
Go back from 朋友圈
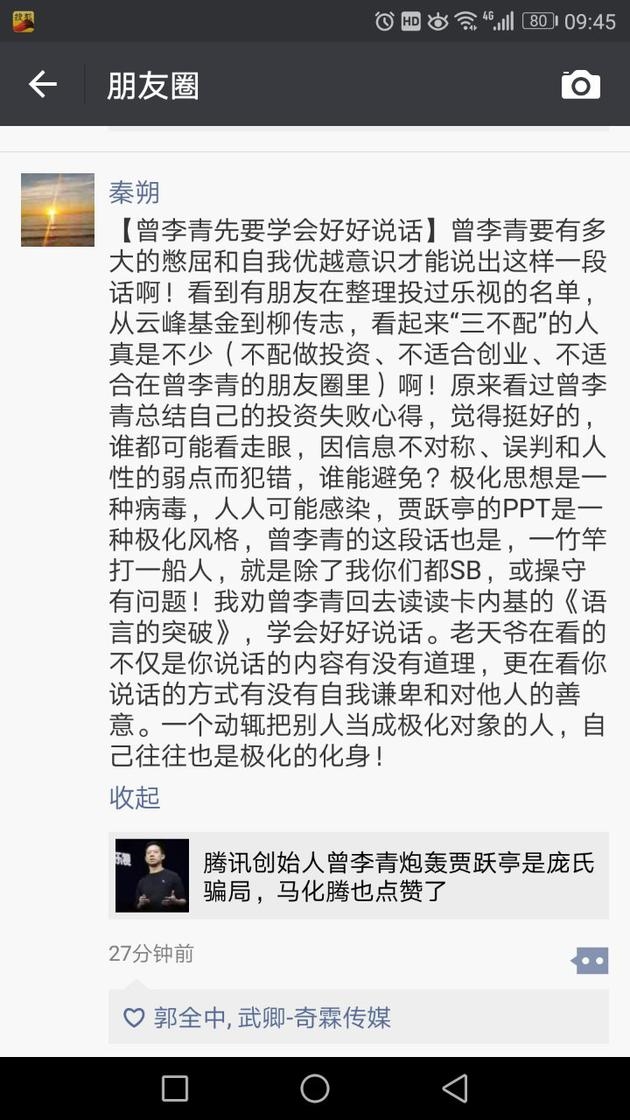42,85
